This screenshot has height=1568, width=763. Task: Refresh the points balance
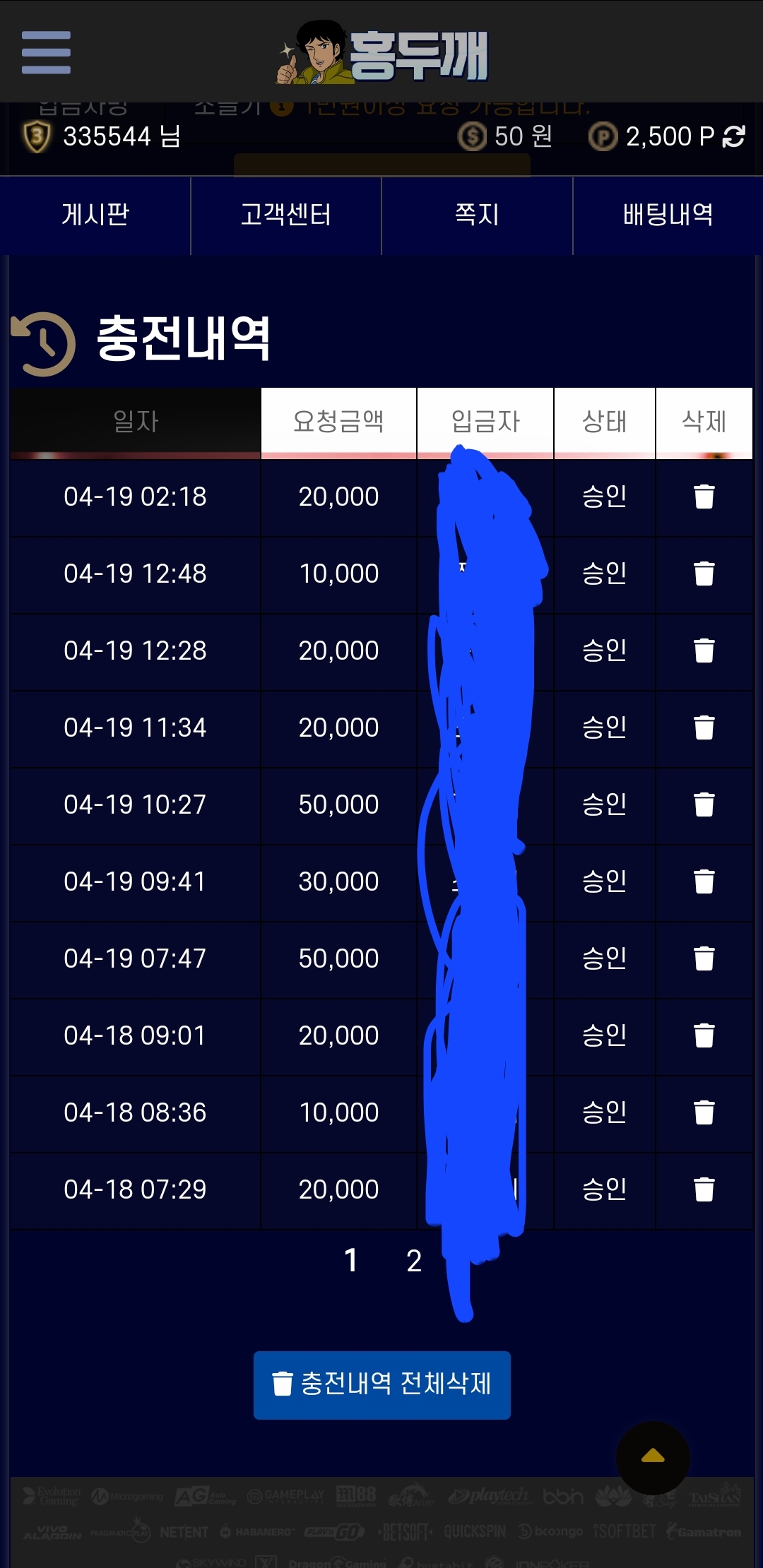pos(734,136)
